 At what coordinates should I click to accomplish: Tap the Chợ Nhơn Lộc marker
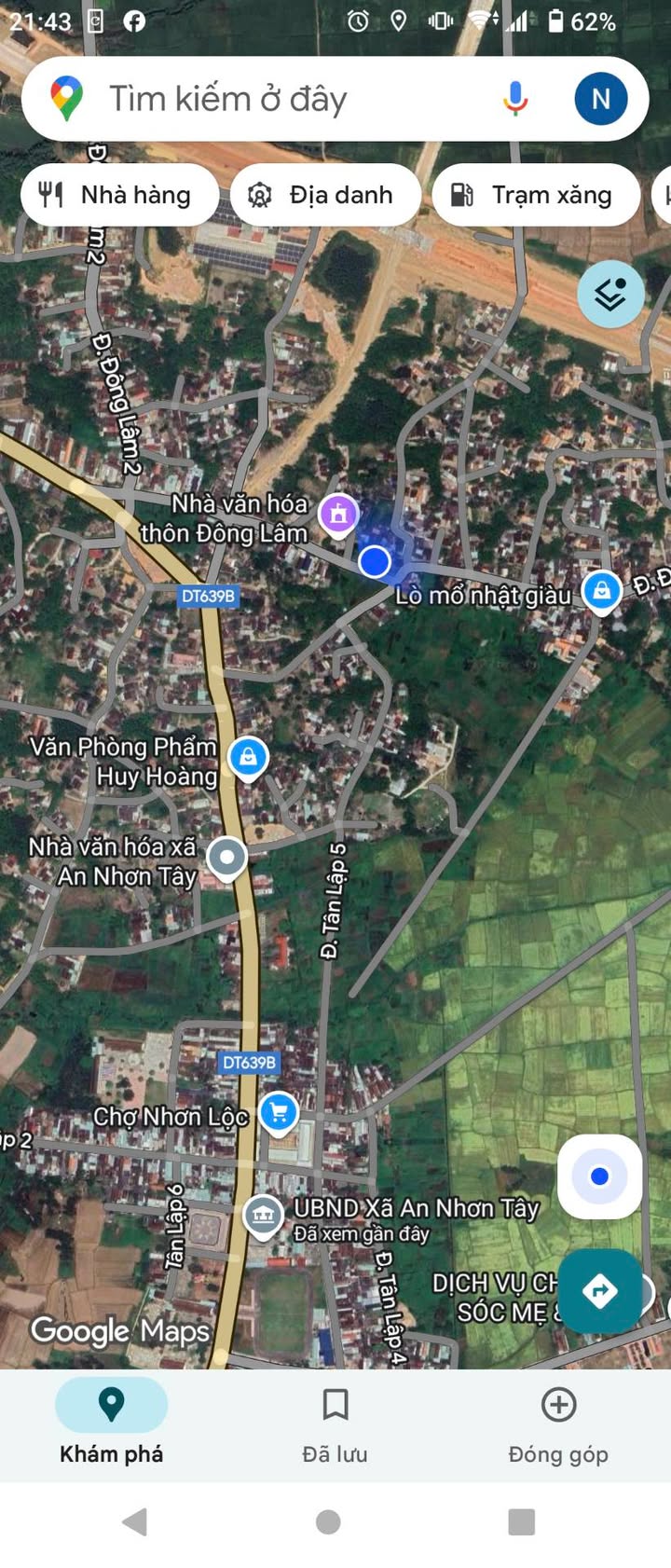click(x=278, y=1112)
